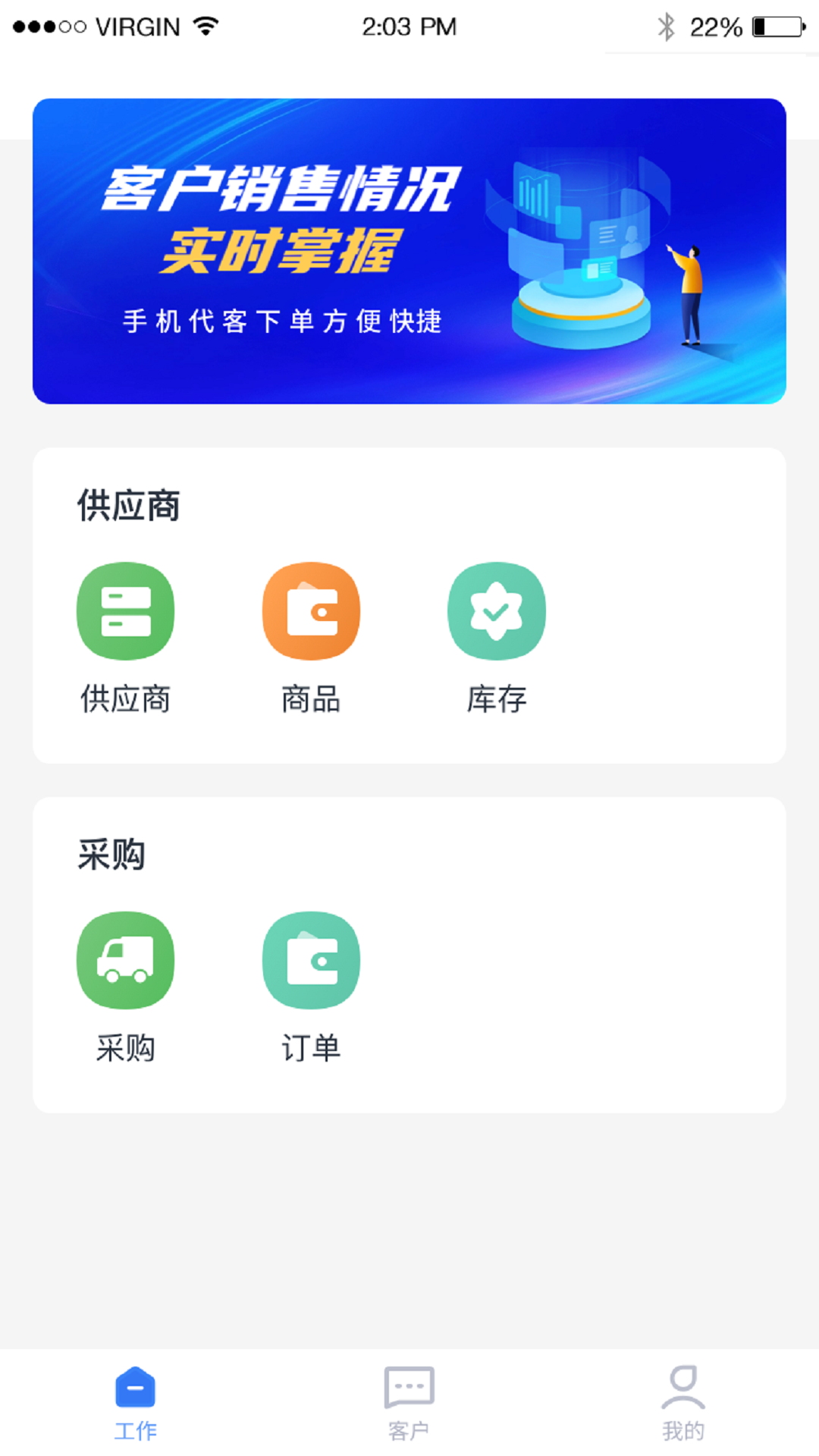Click the 供应商 label under green icon
The image size is (819, 1456).
pyautogui.click(x=126, y=700)
